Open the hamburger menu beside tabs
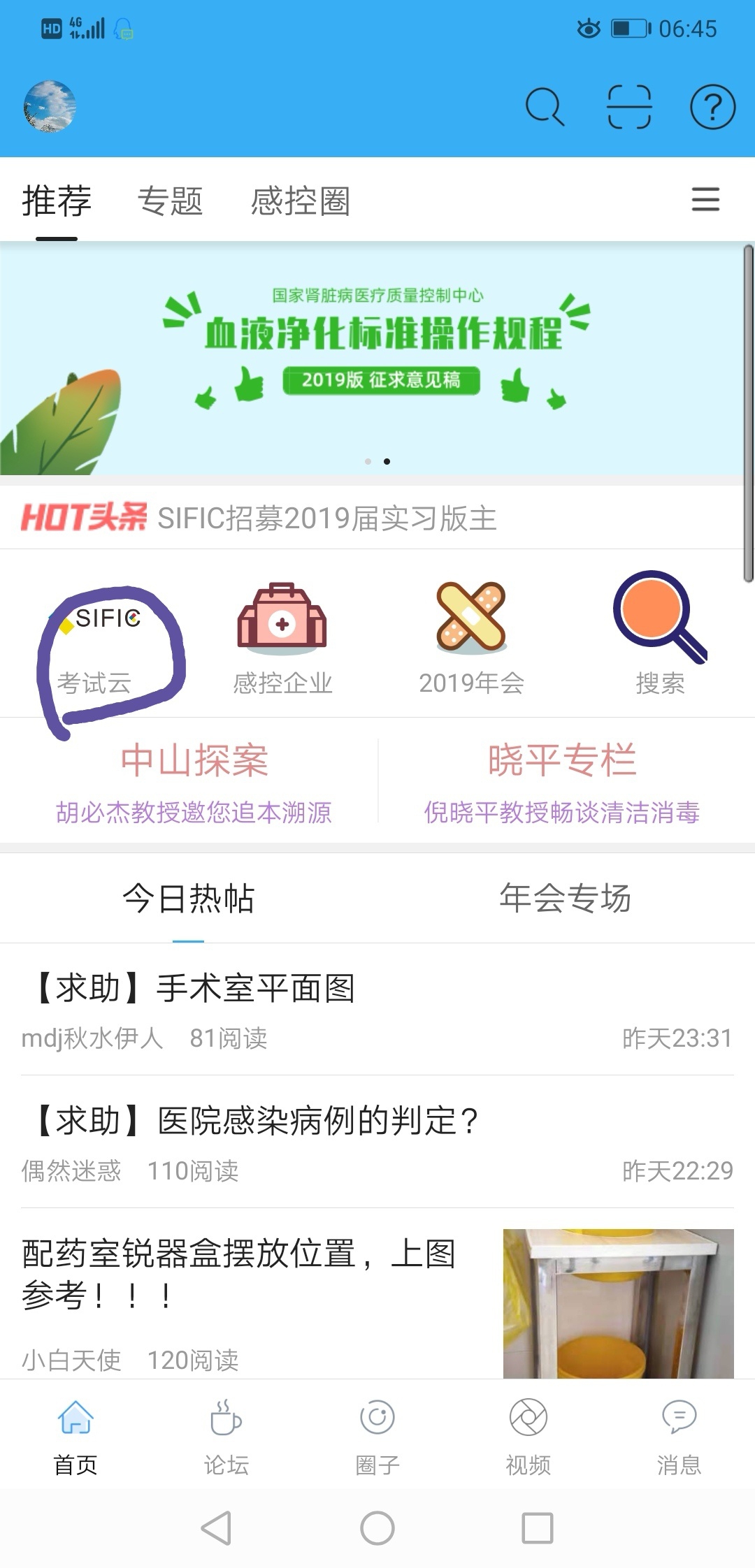This screenshot has width=755, height=1568. 705,200
